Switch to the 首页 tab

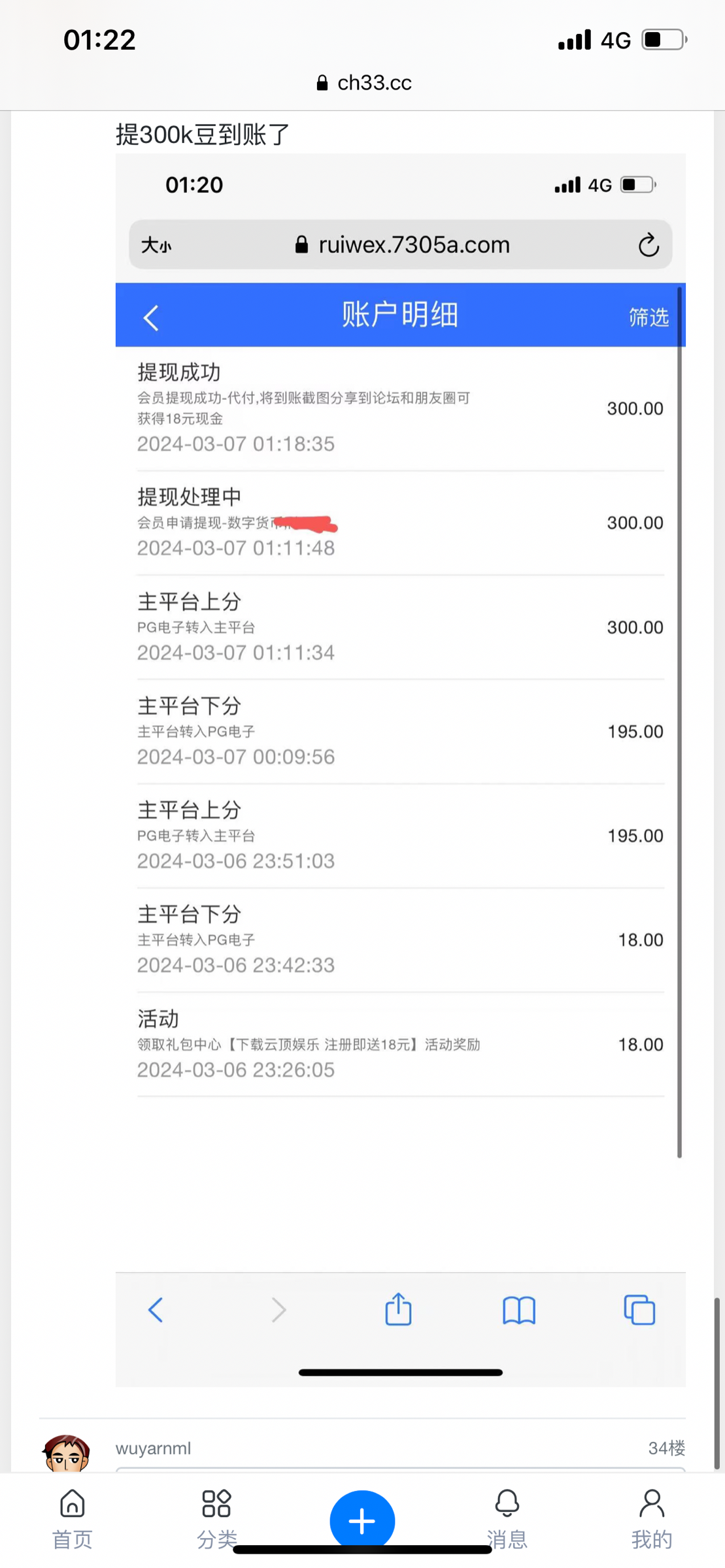tap(72, 1518)
